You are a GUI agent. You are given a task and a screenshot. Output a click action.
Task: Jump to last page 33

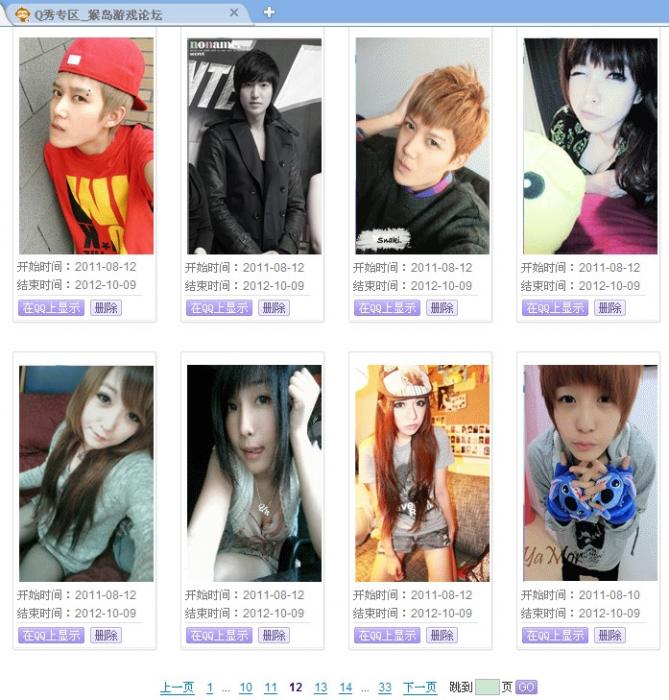click(x=384, y=688)
